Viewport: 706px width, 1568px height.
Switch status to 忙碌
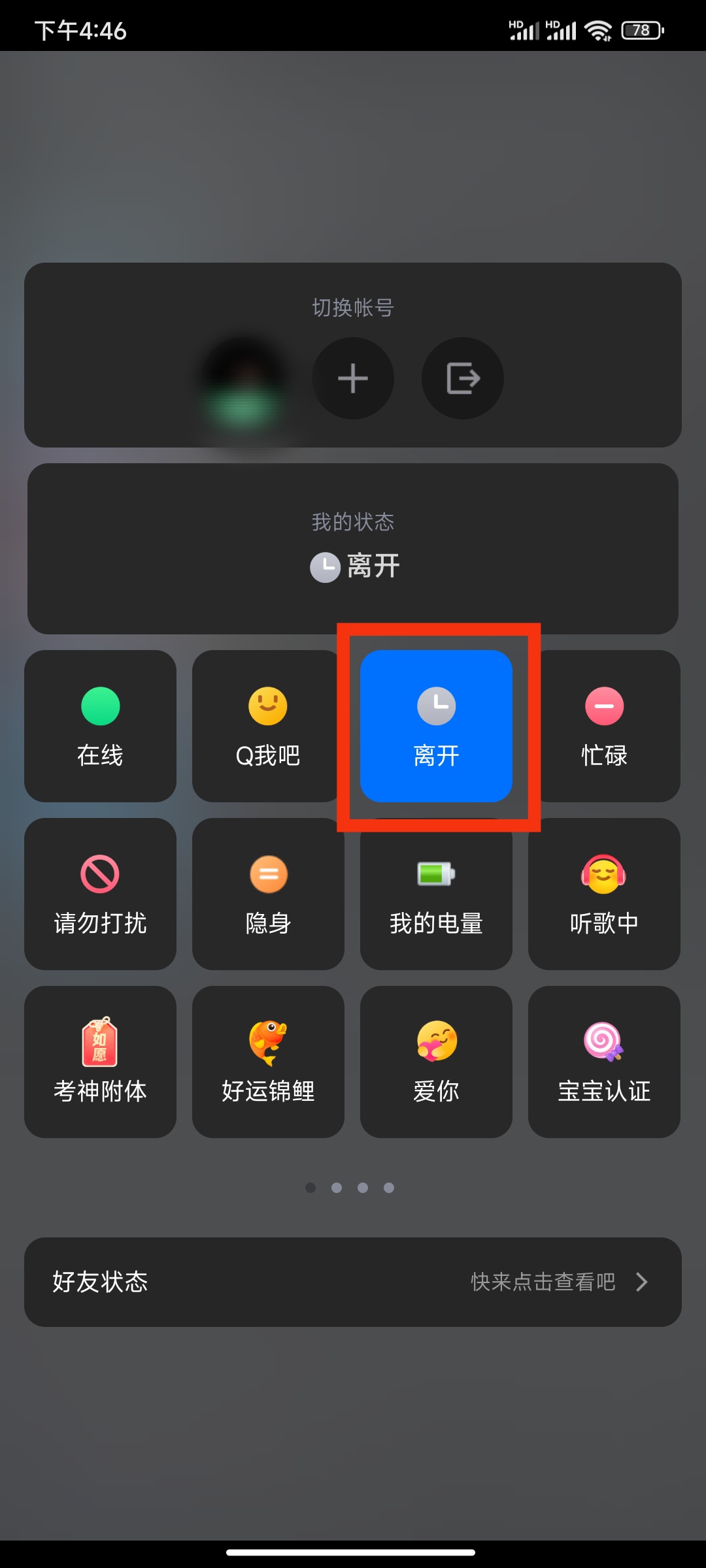604,726
